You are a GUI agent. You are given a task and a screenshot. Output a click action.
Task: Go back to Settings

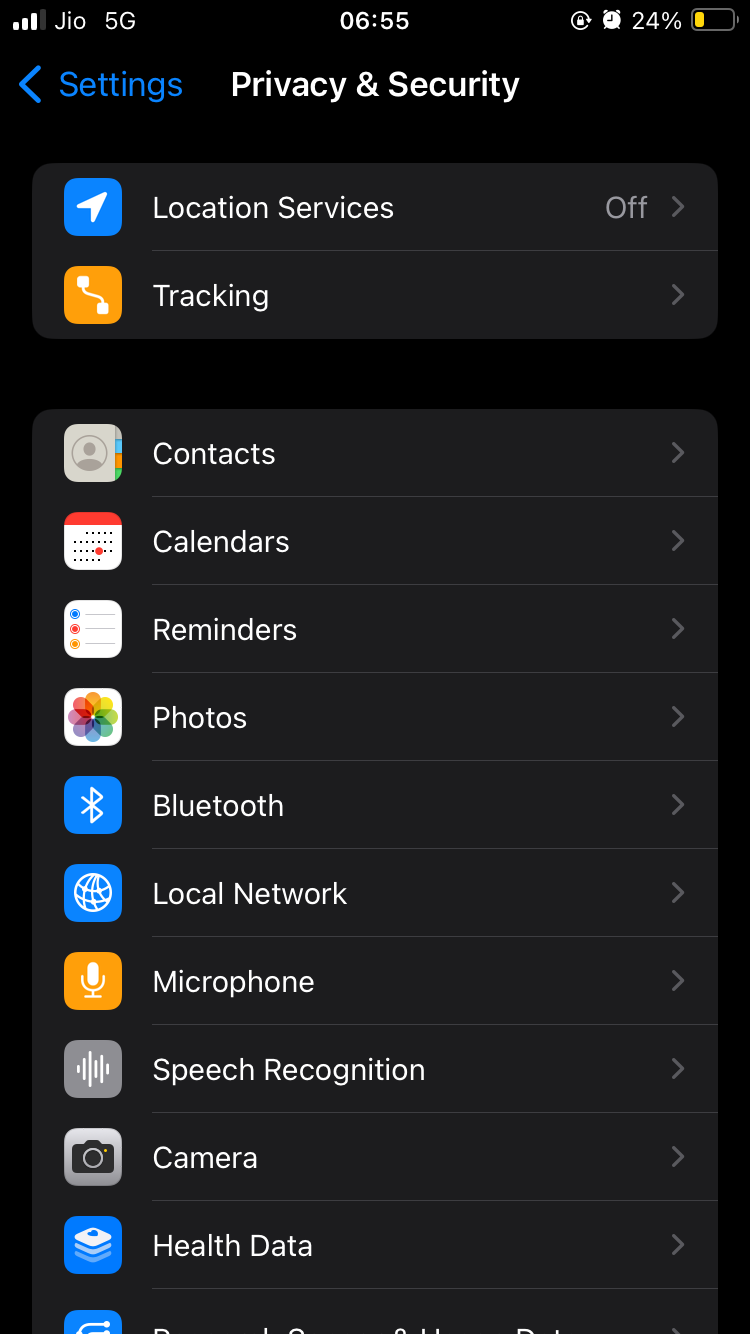point(100,85)
